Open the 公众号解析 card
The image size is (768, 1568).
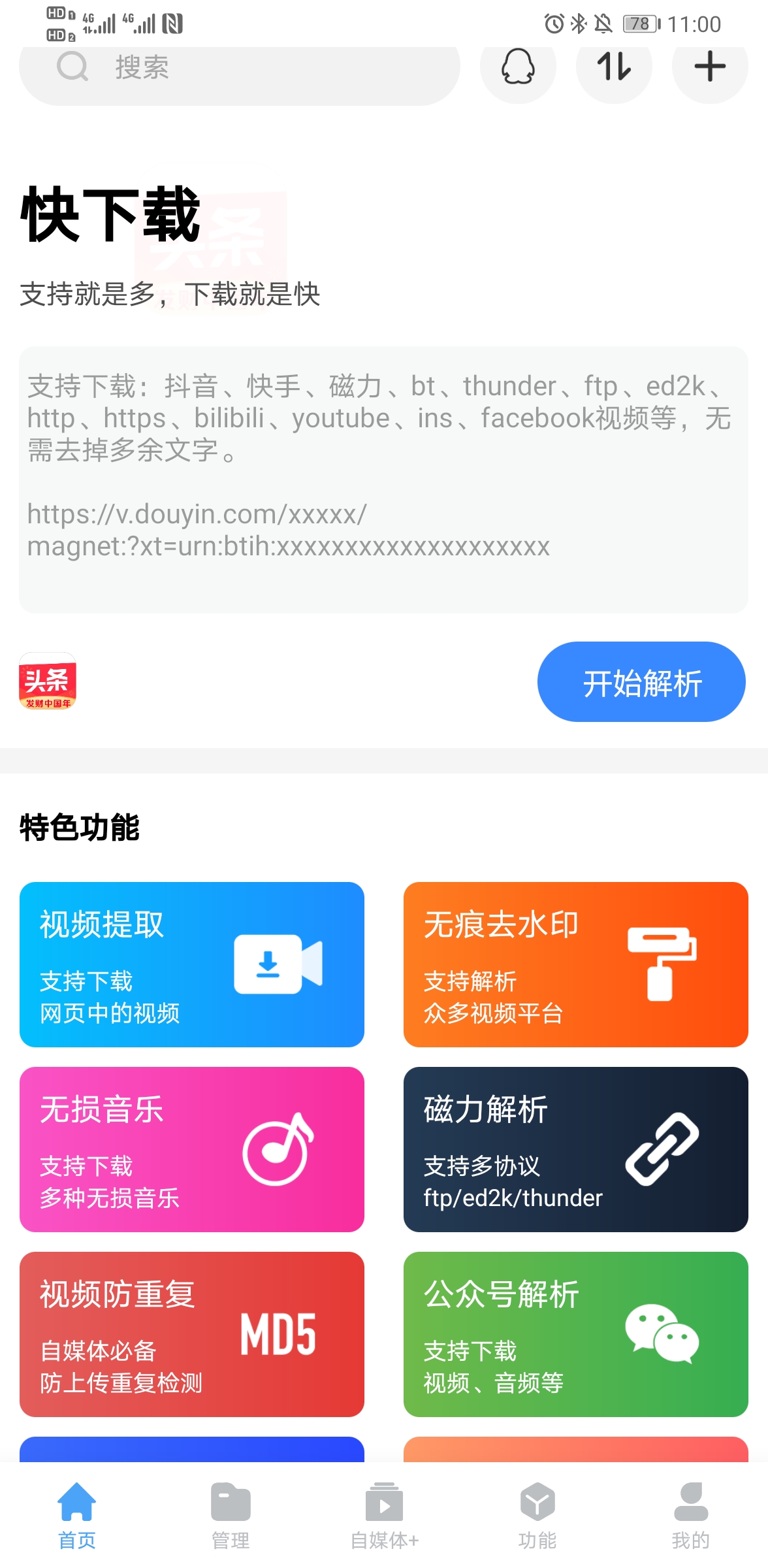click(575, 1334)
